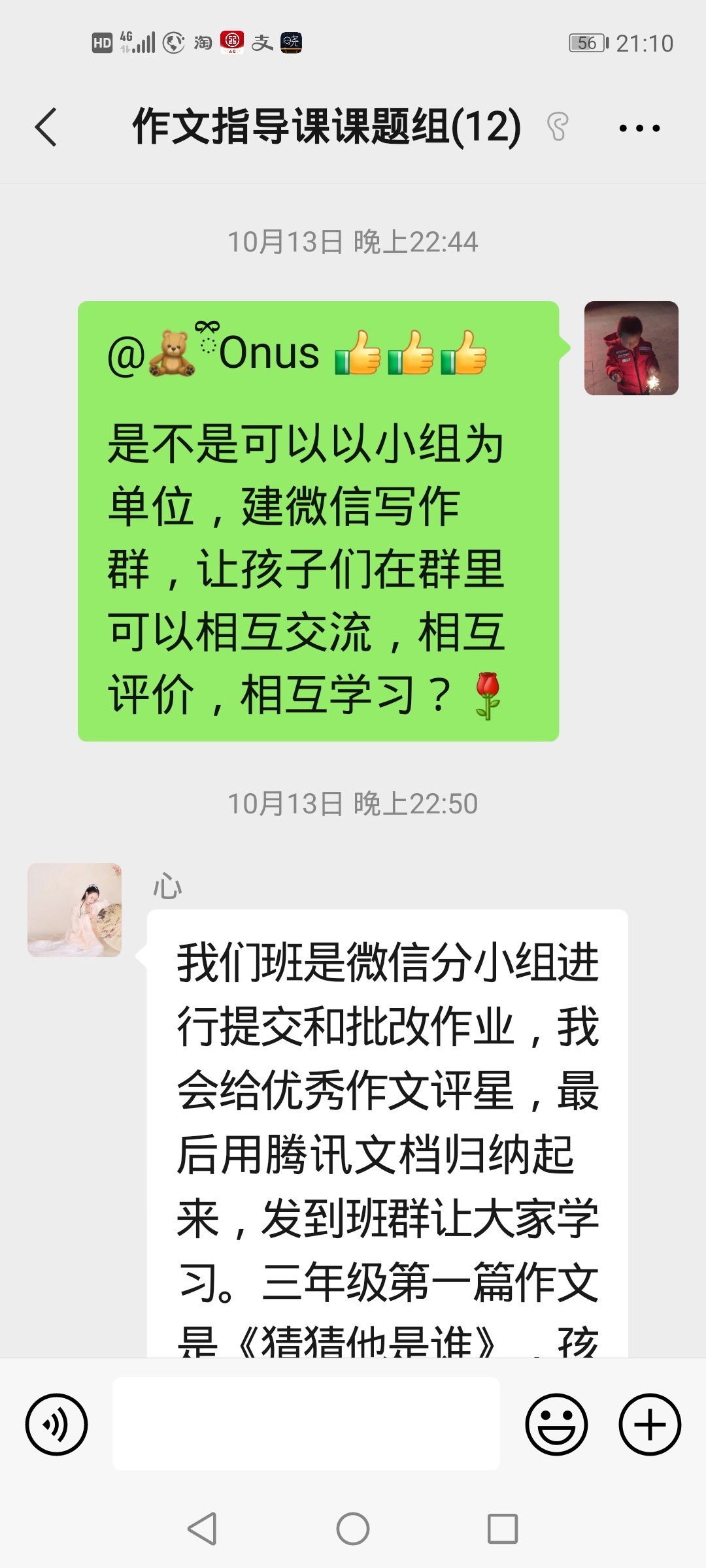
Task: Open my own avatar beside the green message
Action: point(631,348)
